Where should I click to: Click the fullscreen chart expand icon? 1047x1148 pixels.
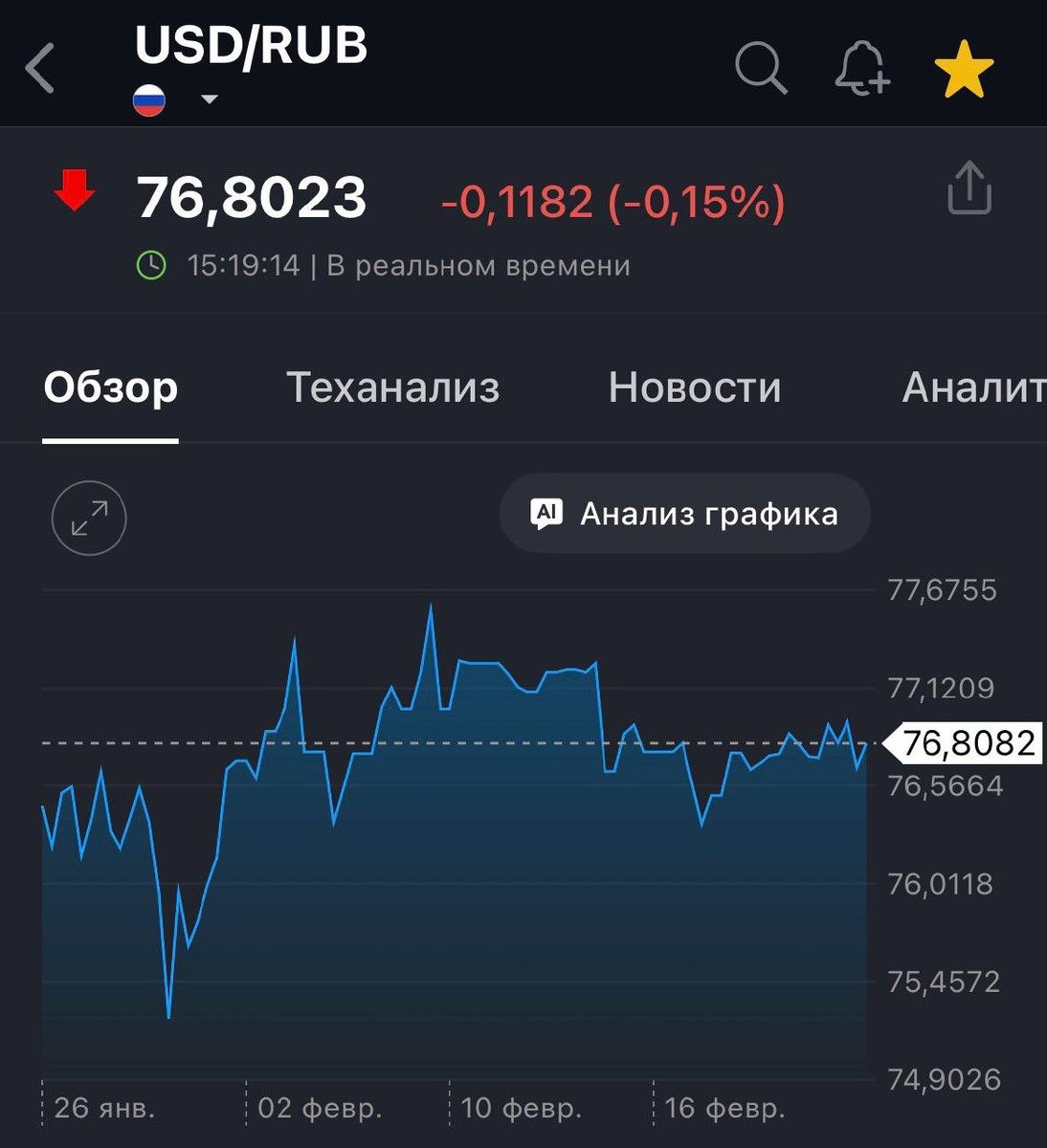(88, 519)
